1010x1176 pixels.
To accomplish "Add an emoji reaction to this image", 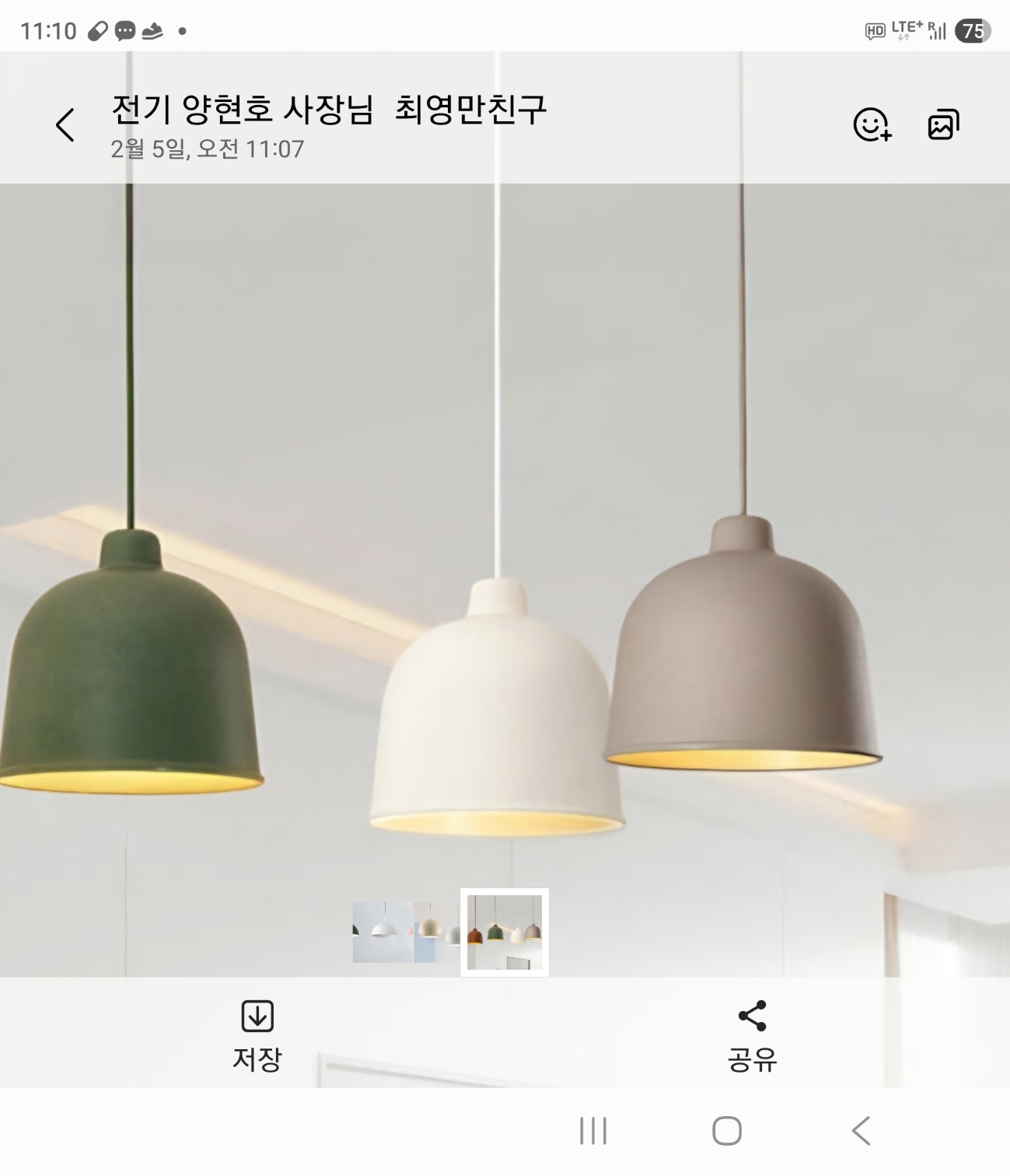I will tap(872, 124).
